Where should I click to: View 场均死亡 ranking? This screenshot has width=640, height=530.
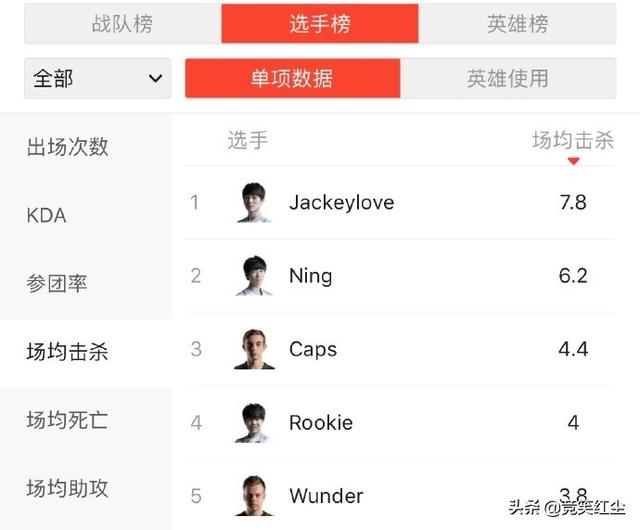pyautogui.click(x=67, y=420)
